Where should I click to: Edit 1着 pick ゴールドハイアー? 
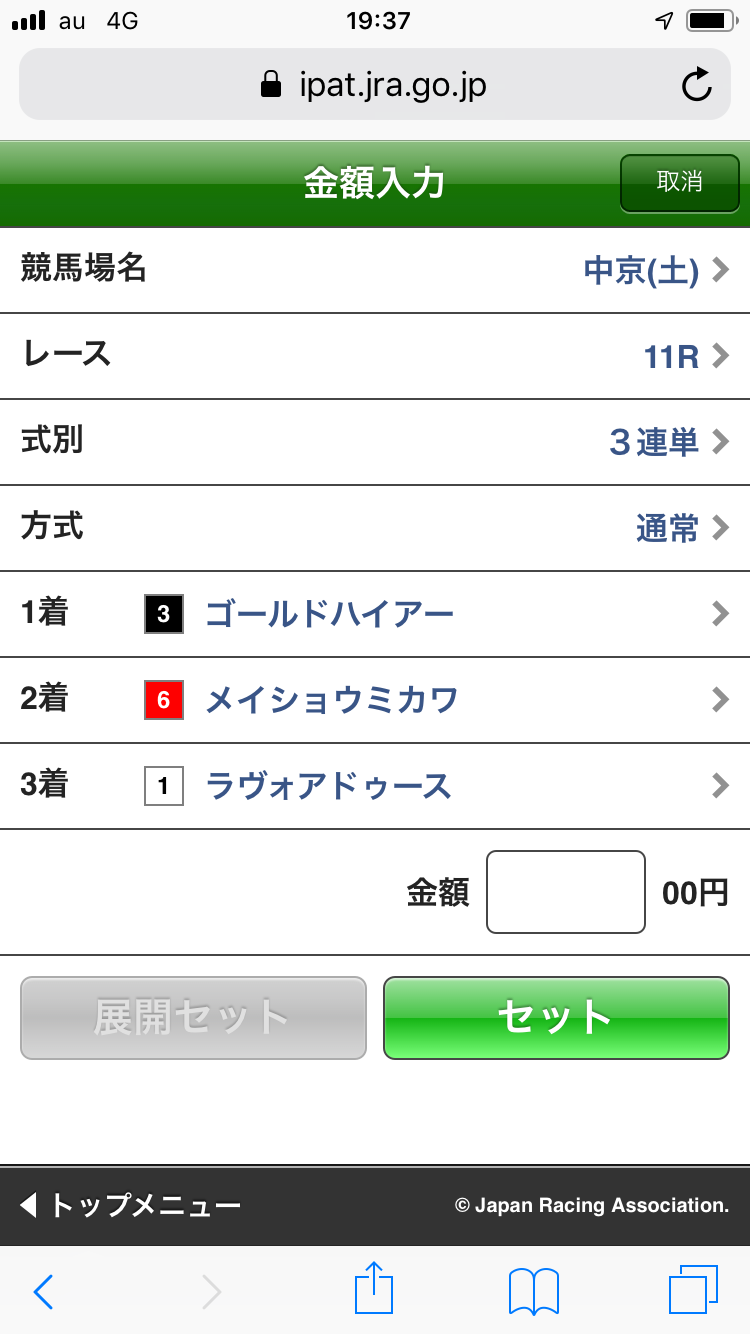[x=375, y=614]
